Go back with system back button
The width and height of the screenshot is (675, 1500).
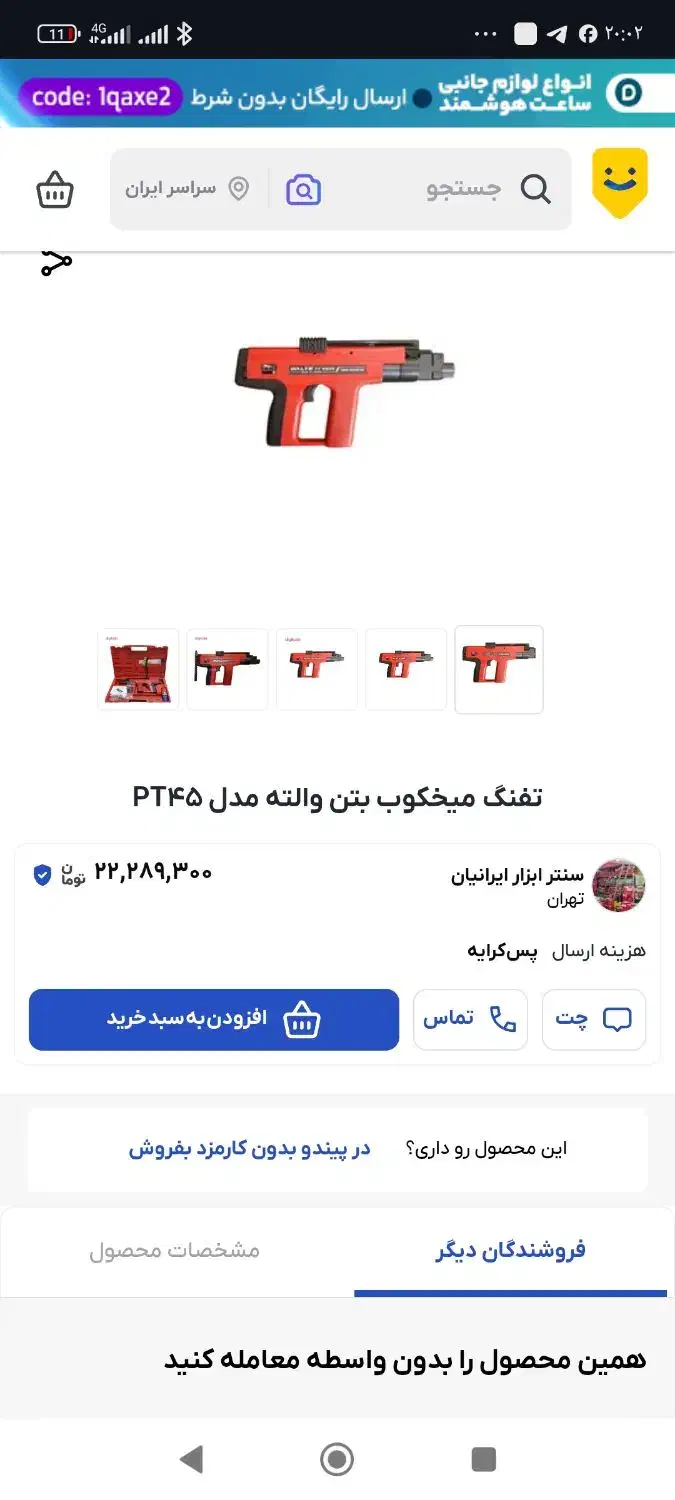click(191, 1459)
